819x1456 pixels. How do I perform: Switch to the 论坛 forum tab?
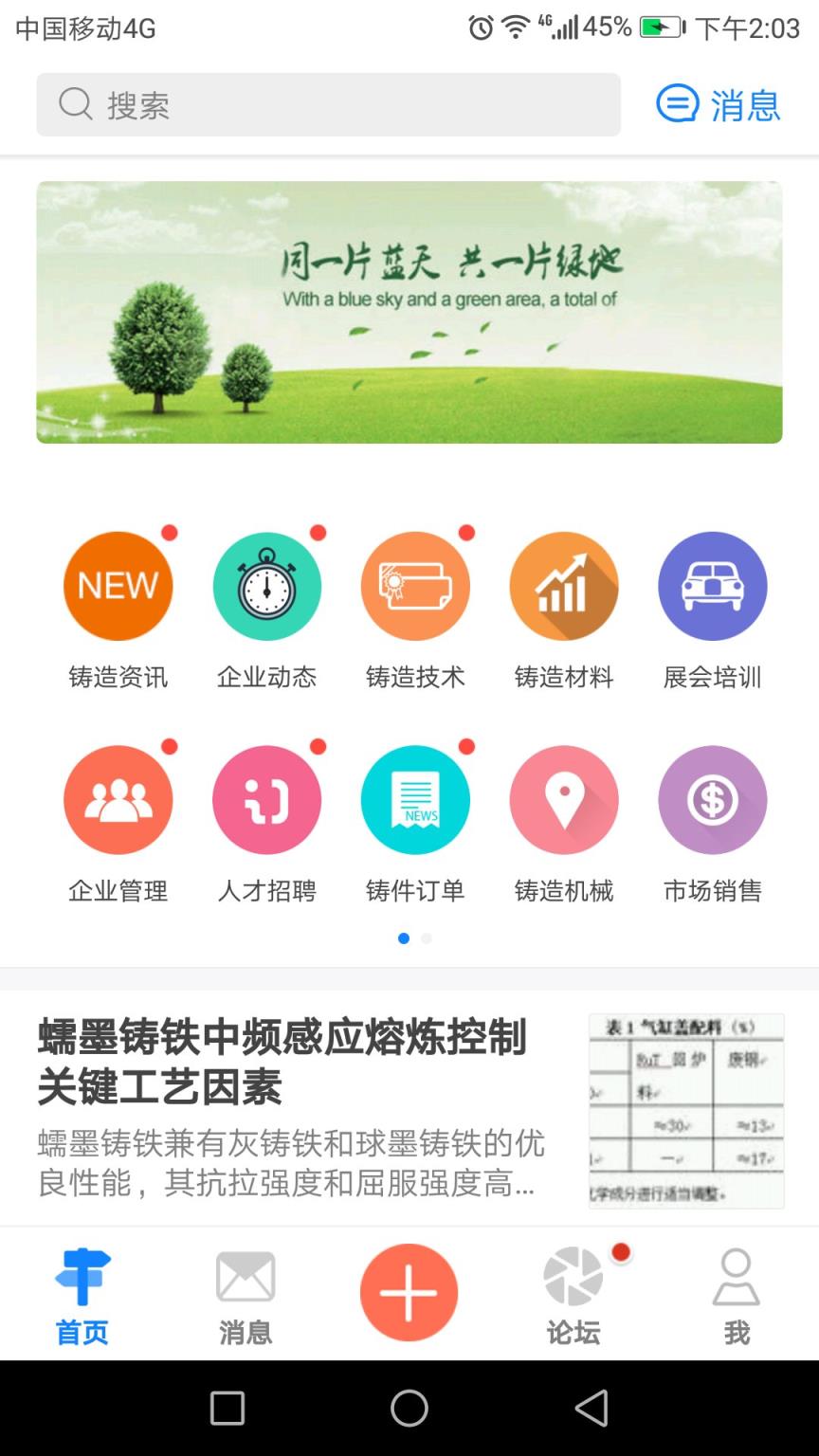pyautogui.click(x=573, y=1294)
